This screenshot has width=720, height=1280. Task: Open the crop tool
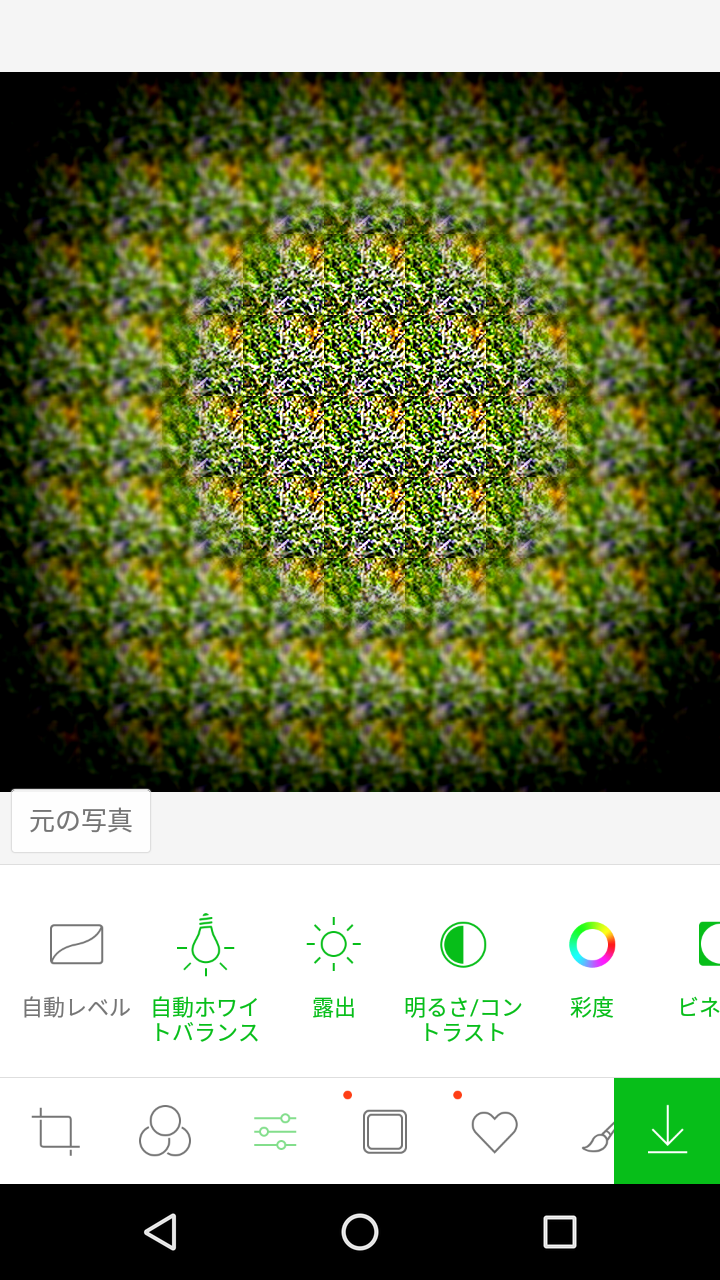pos(56,1132)
